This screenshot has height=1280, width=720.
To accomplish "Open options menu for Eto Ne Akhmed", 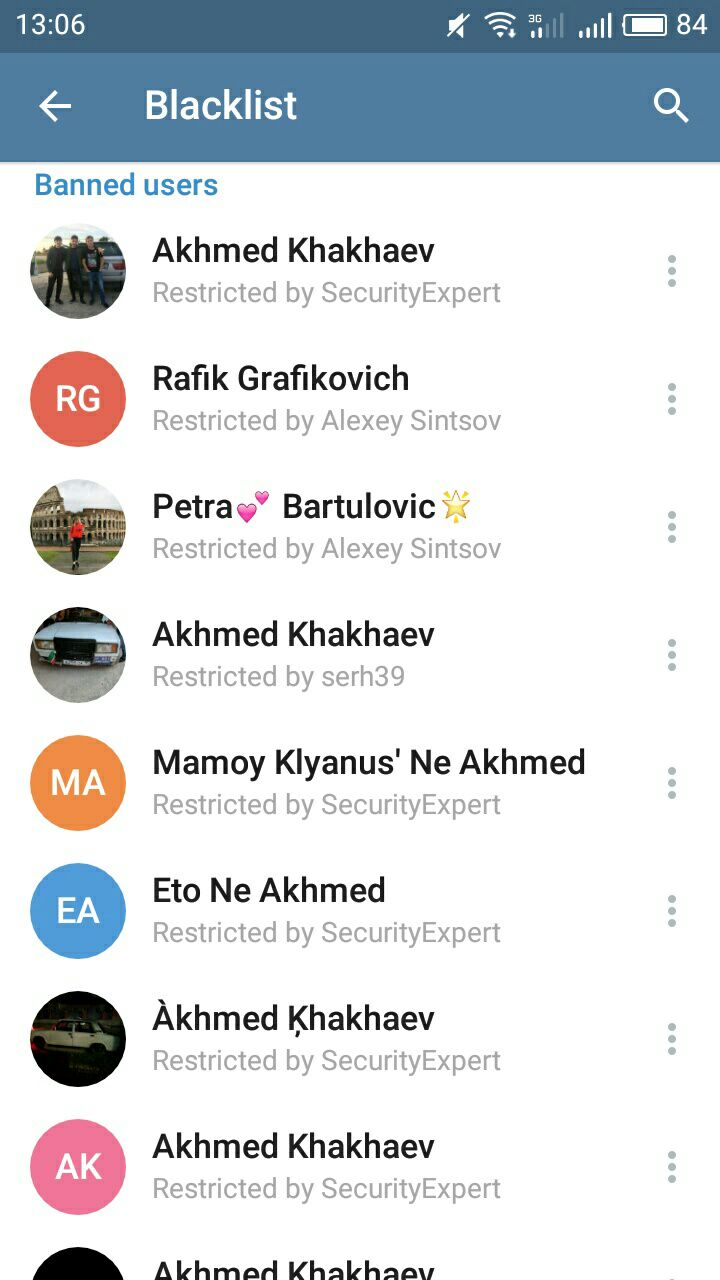I will pyautogui.click(x=672, y=911).
